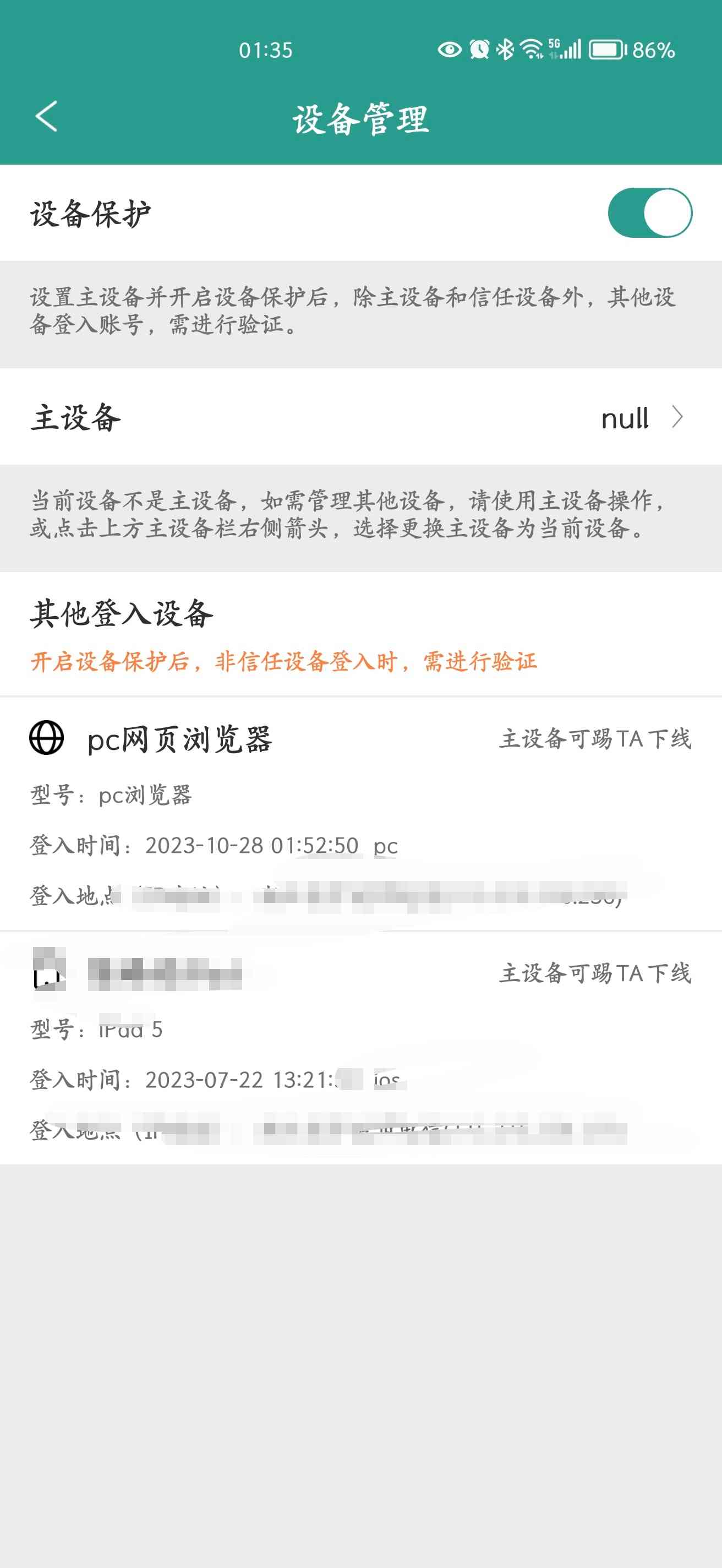
Task: Tap 主设备可踢TA下线 for pc网页浏览器
Action: coord(594,739)
